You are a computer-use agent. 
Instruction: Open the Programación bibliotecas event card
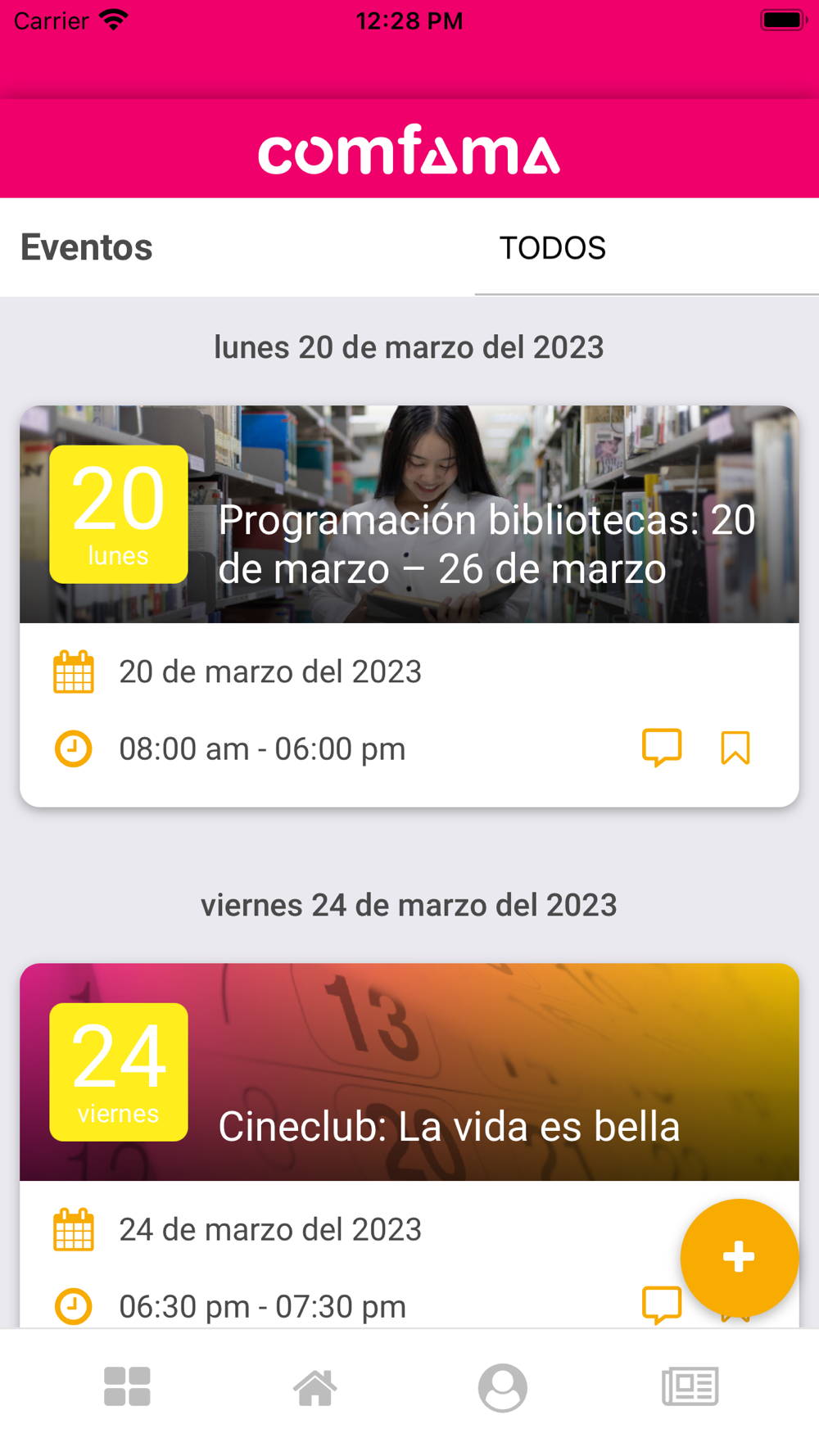coord(409,606)
